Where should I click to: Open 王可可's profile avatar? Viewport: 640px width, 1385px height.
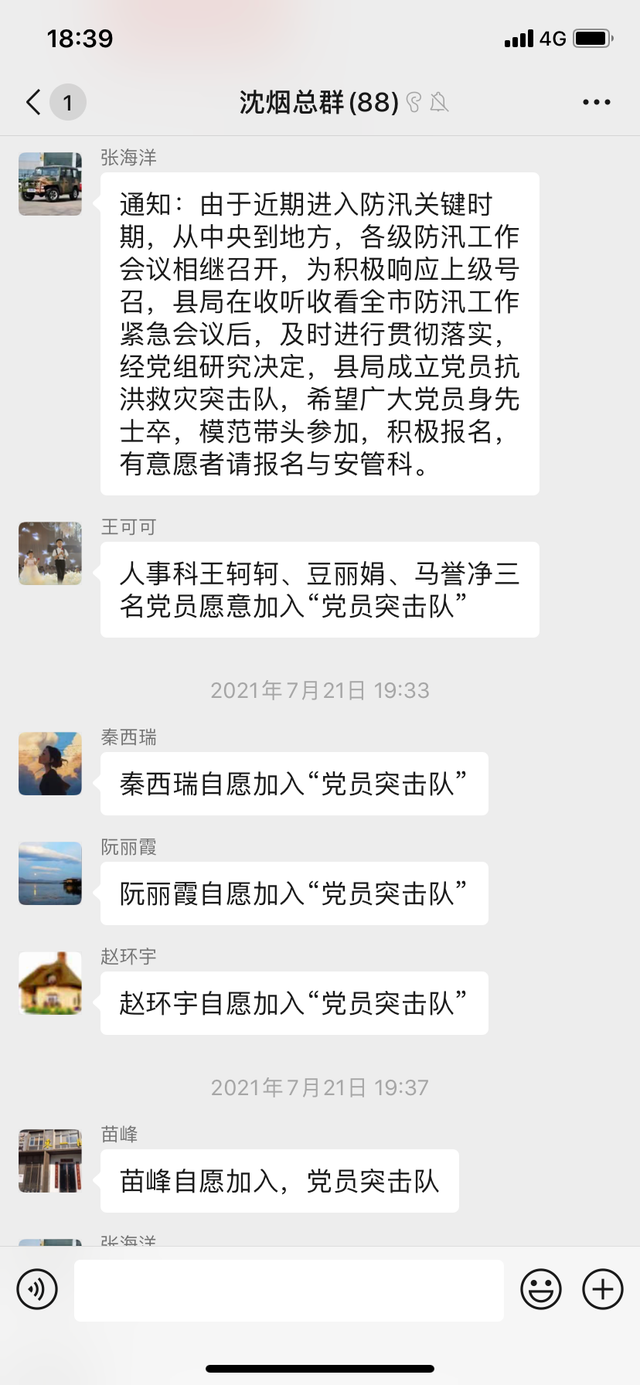click(50, 553)
